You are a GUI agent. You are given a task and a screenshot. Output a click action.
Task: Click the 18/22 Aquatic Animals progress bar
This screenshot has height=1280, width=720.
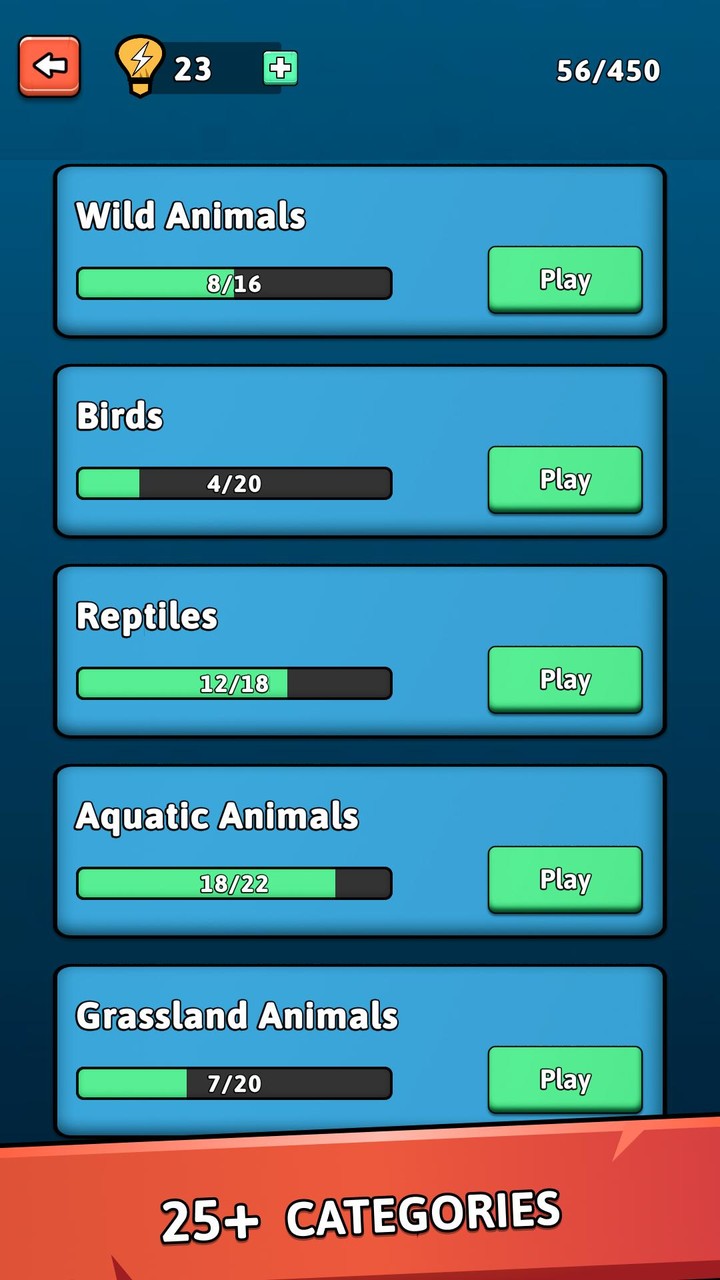(233, 884)
